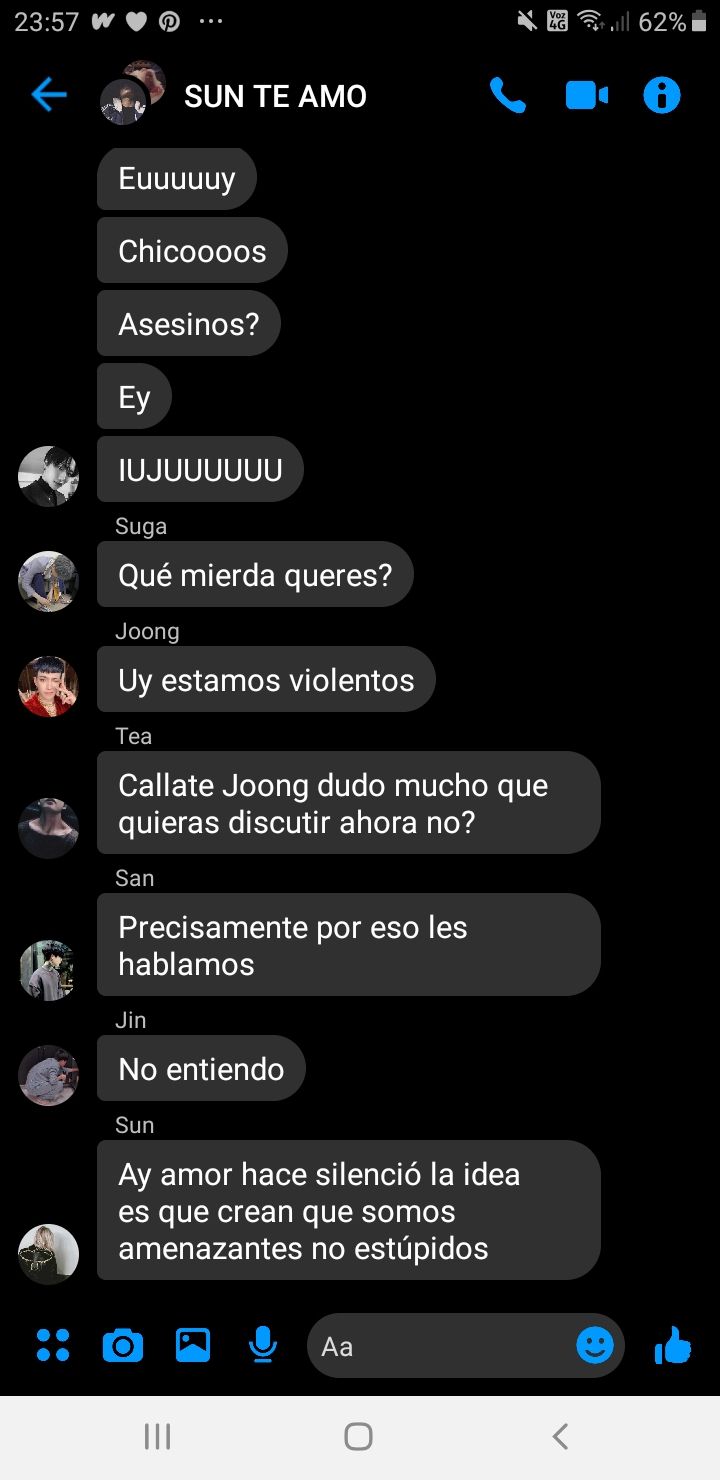Open the gallery image picker

pos(193,1346)
